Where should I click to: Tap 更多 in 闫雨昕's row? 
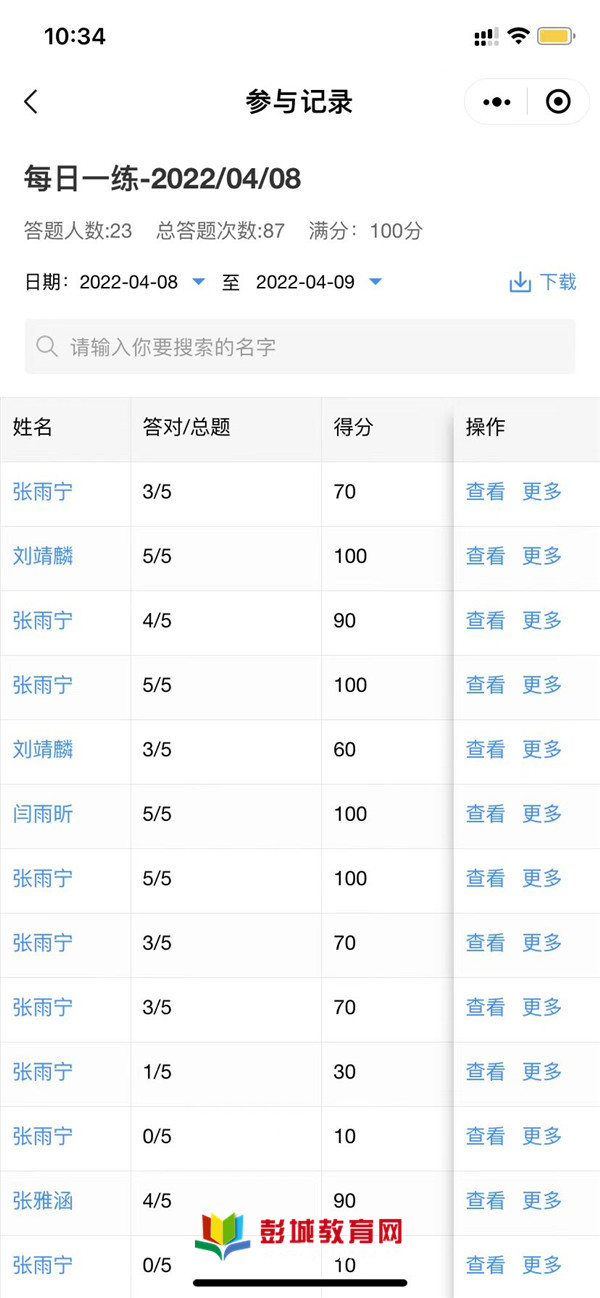pos(542,814)
